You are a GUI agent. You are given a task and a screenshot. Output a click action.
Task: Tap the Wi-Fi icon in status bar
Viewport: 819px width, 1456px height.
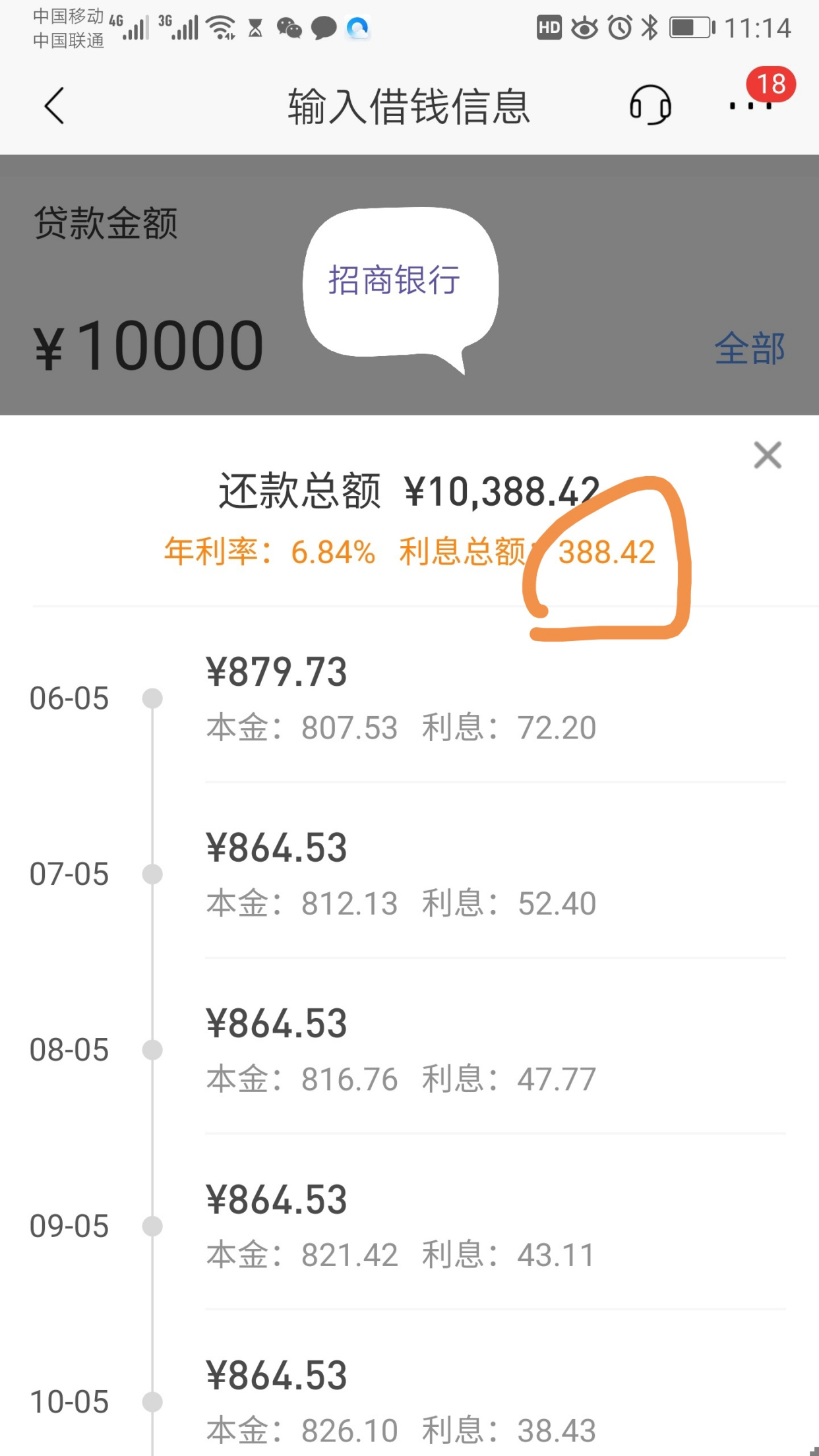220,28
